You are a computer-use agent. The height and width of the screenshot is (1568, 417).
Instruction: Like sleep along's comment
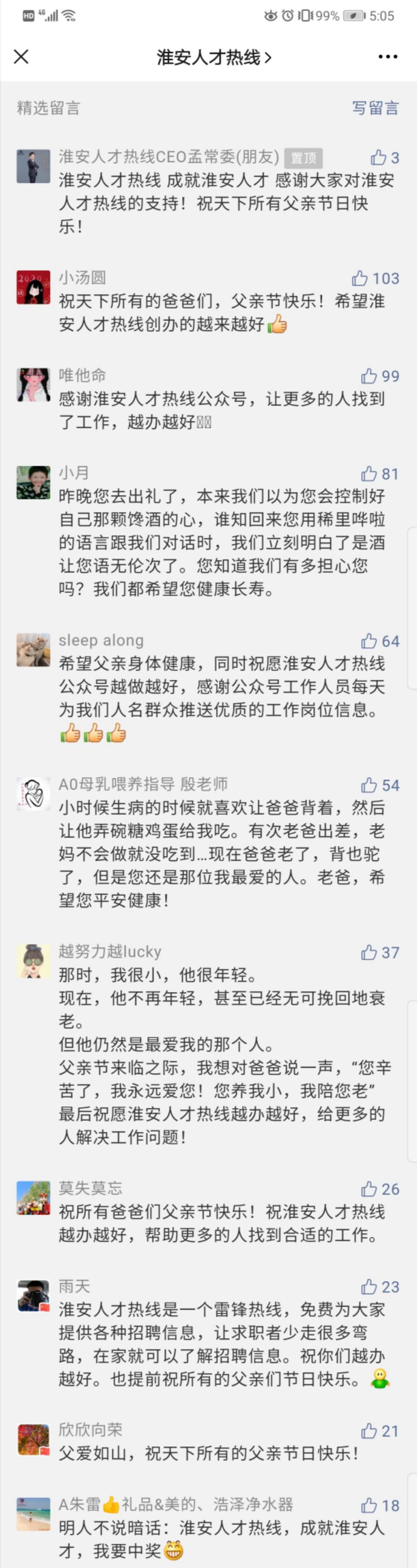pyautogui.click(x=369, y=640)
